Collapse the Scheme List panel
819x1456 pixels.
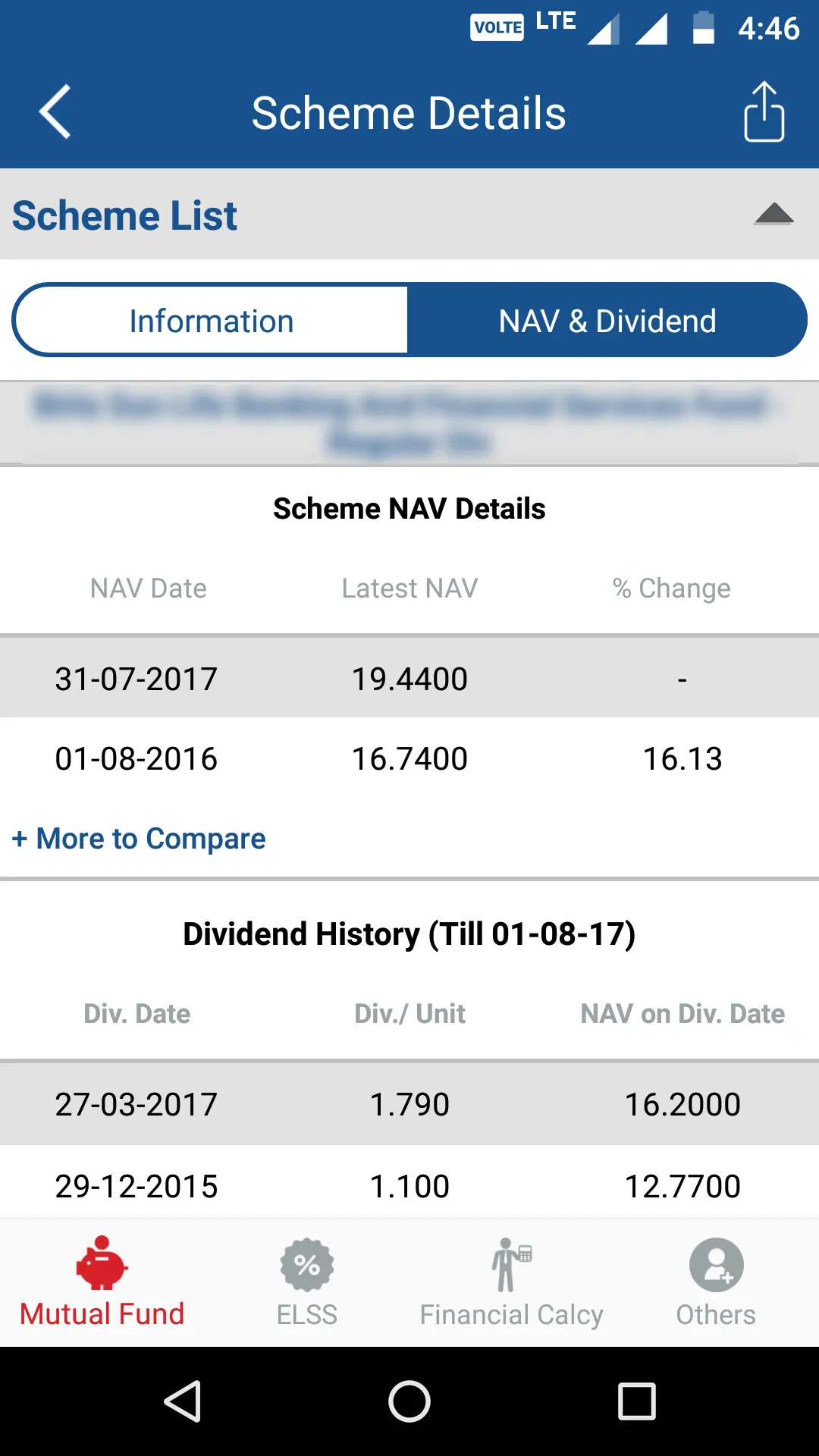(773, 215)
